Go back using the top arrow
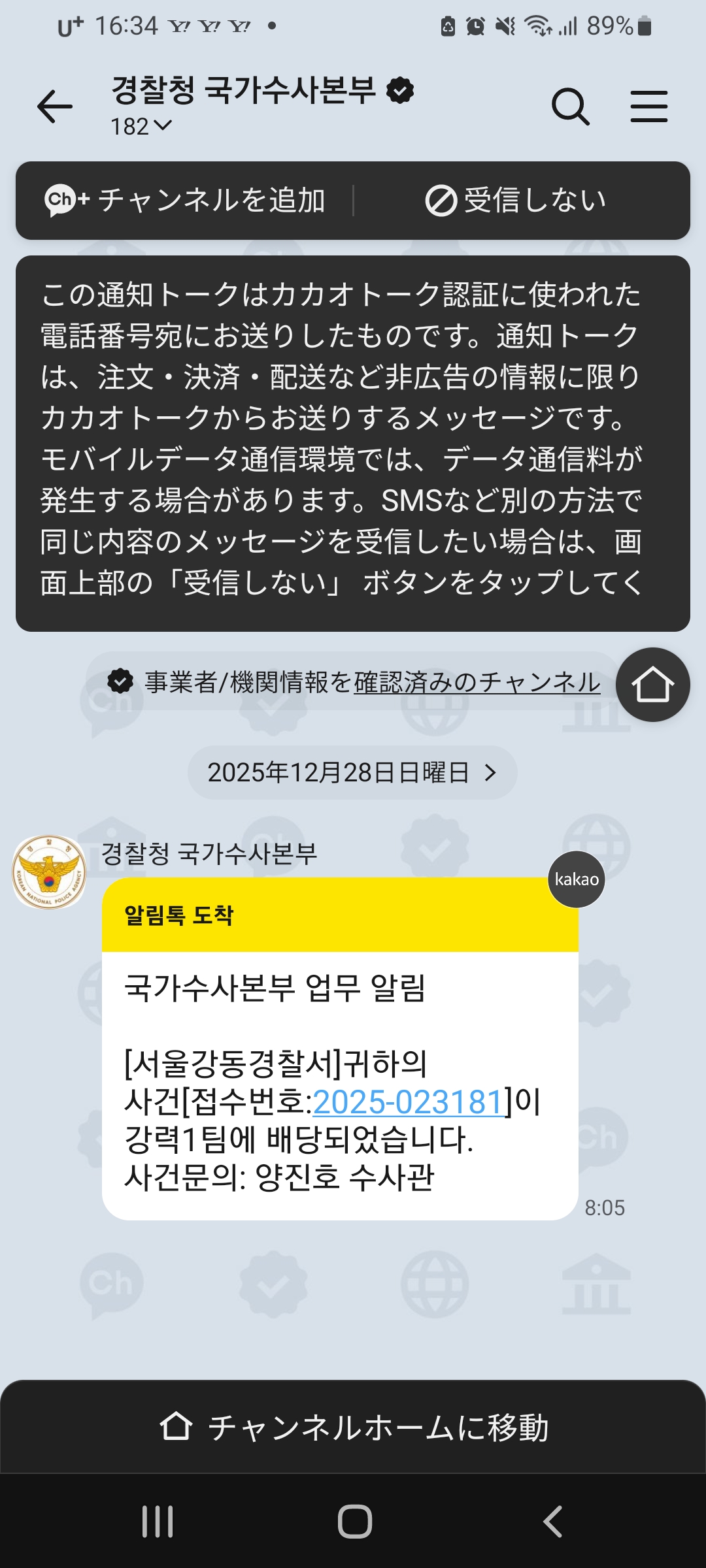This screenshot has height=1568, width=706. pyautogui.click(x=55, y=106)
